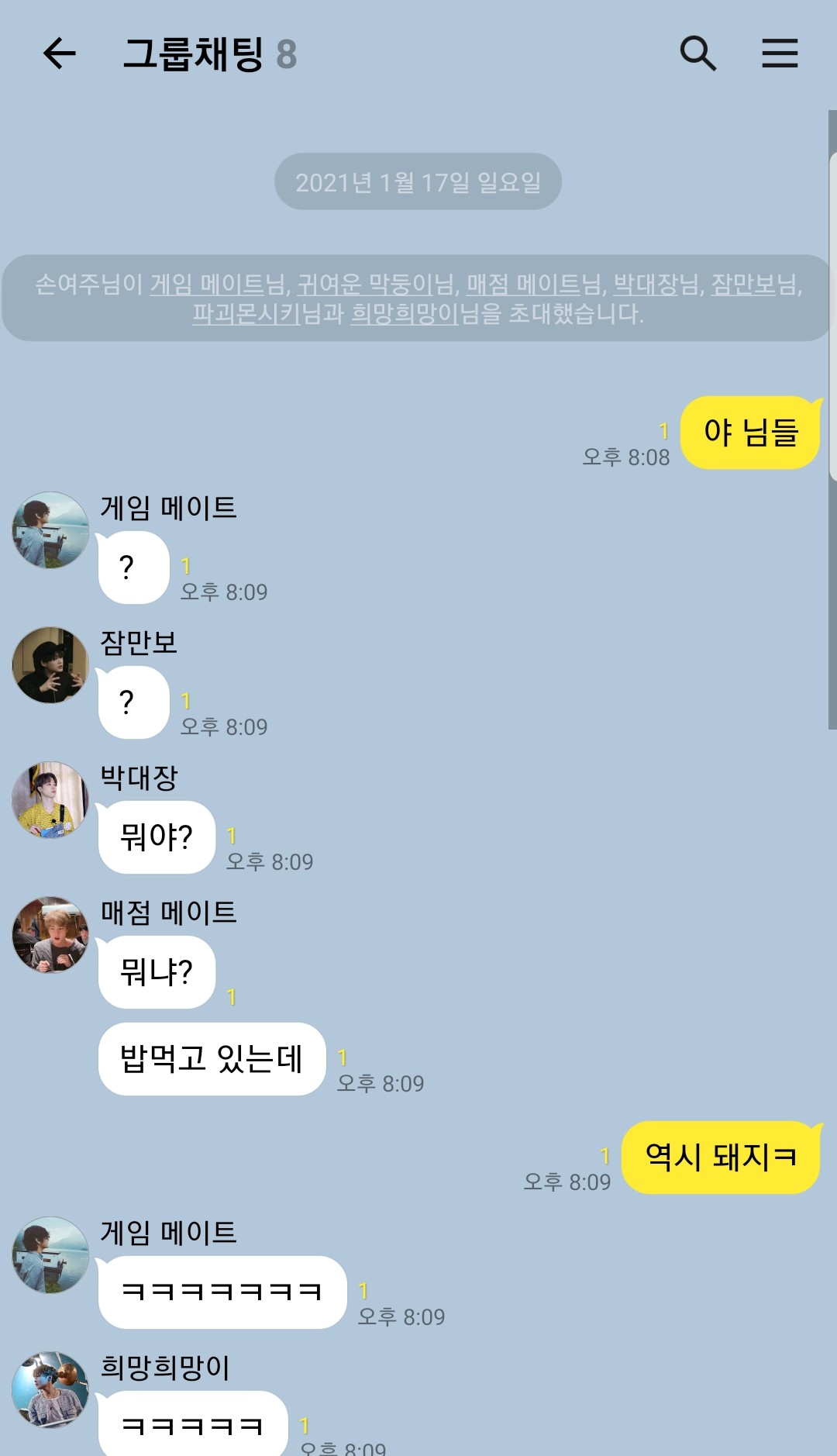The width and height of the screenshot is (837, 1456).
Task: Open 귀여운 막둥이 link in the invite notice
Action: 365,285
